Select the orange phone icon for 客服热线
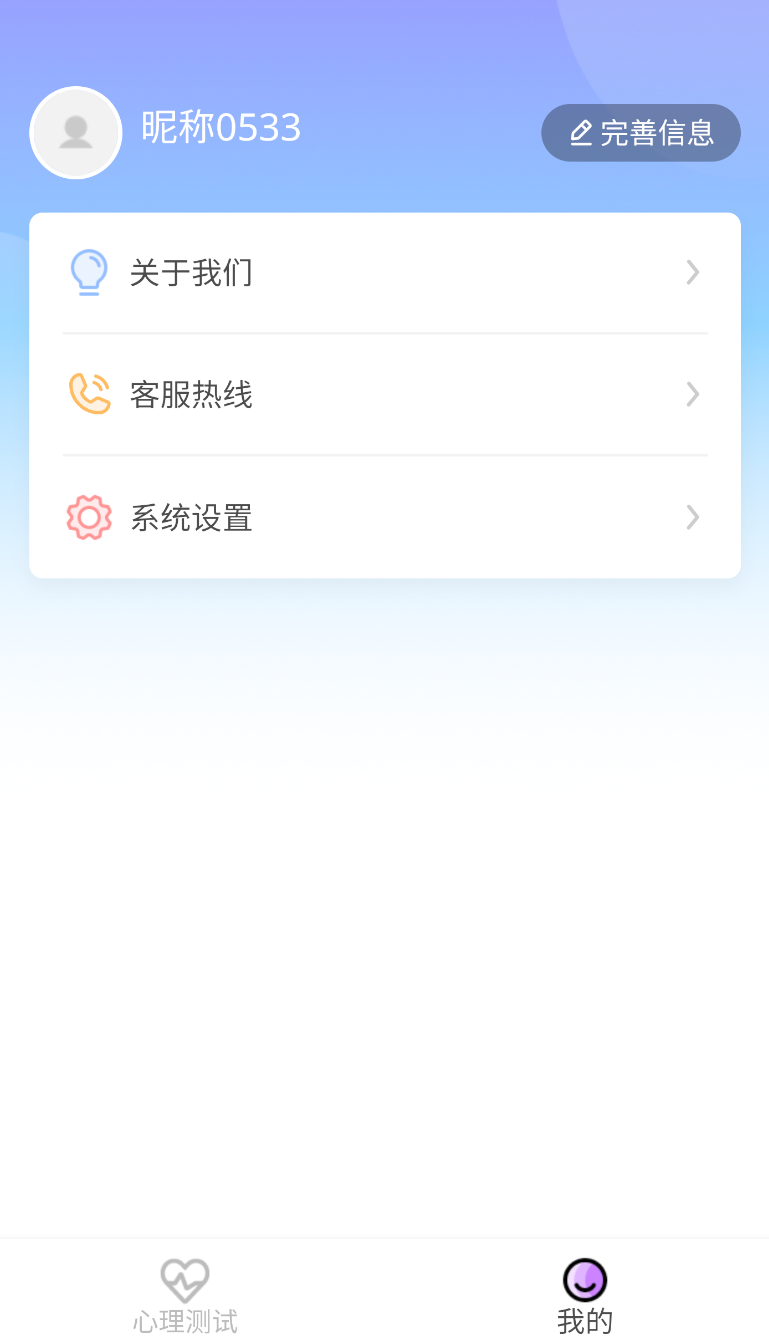The image size is (769, 1341). pos(88,394)
